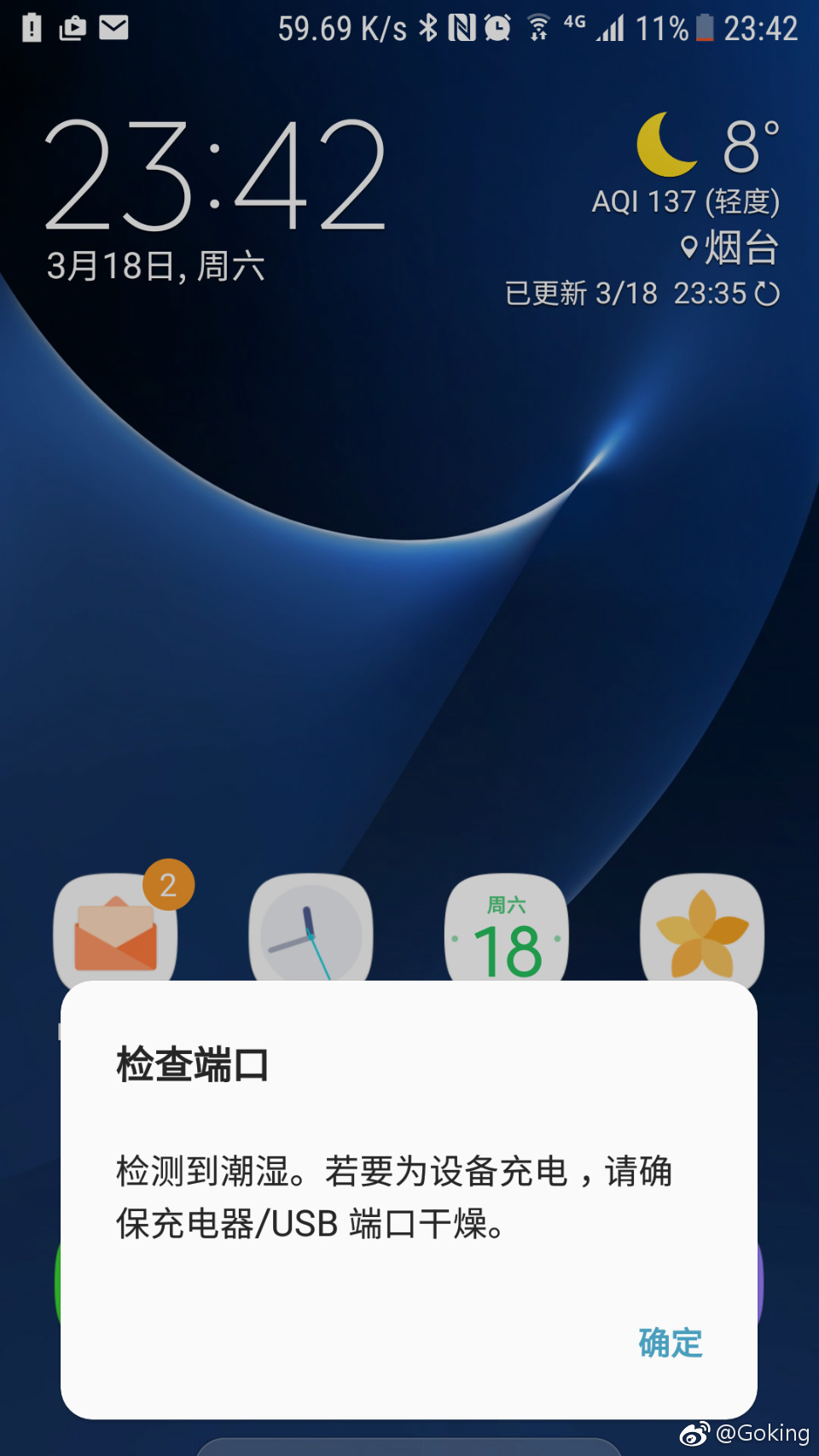
Task: Tap 确定 to dismiss the port warning
Action: 670,1343
